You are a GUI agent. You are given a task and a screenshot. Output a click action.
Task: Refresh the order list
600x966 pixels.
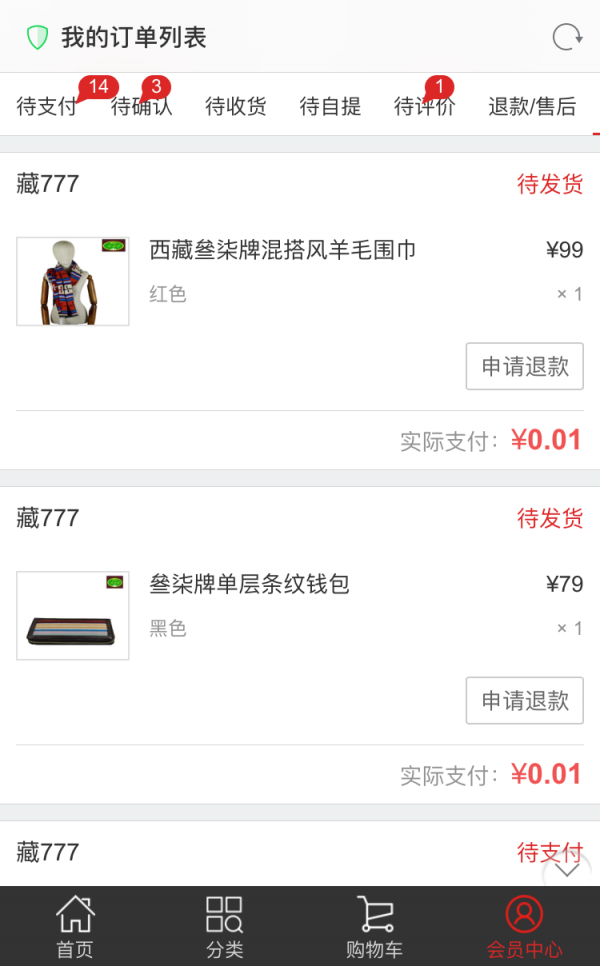(567, 38)
